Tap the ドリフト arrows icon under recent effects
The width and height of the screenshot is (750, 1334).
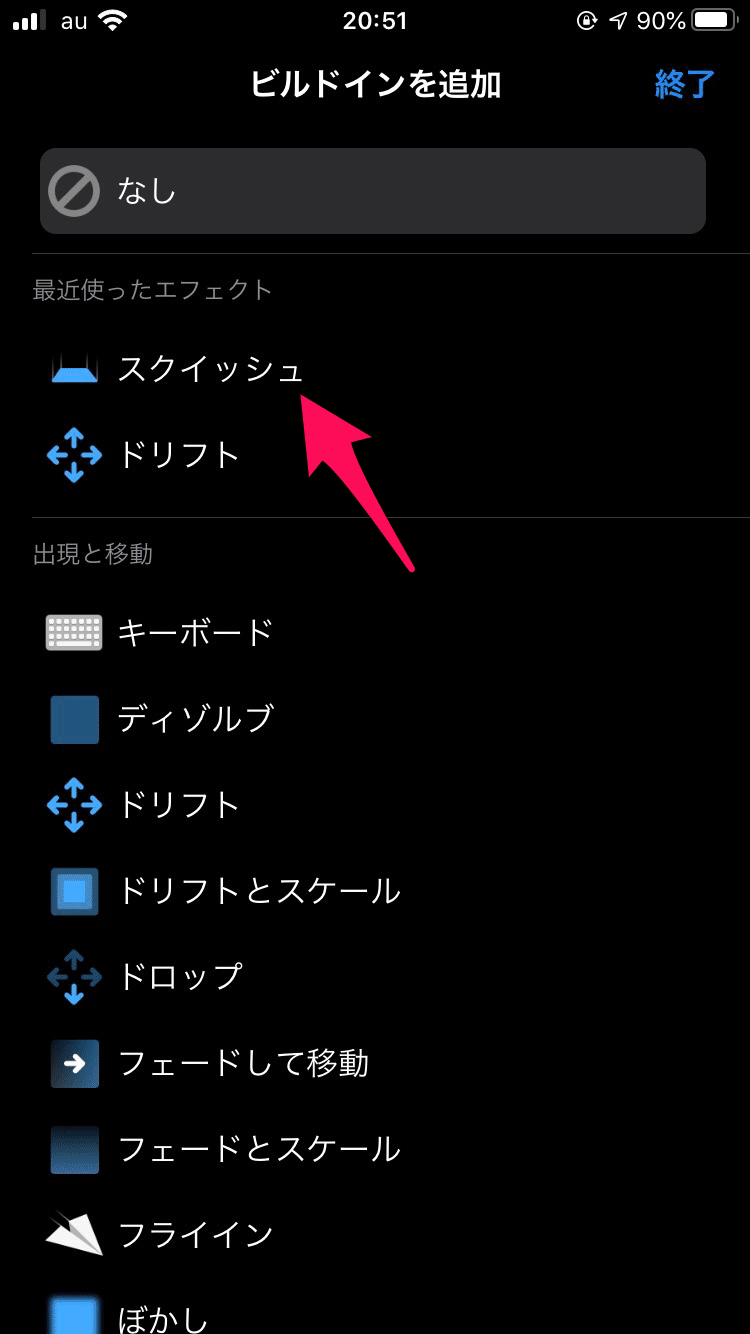(72, 455)
